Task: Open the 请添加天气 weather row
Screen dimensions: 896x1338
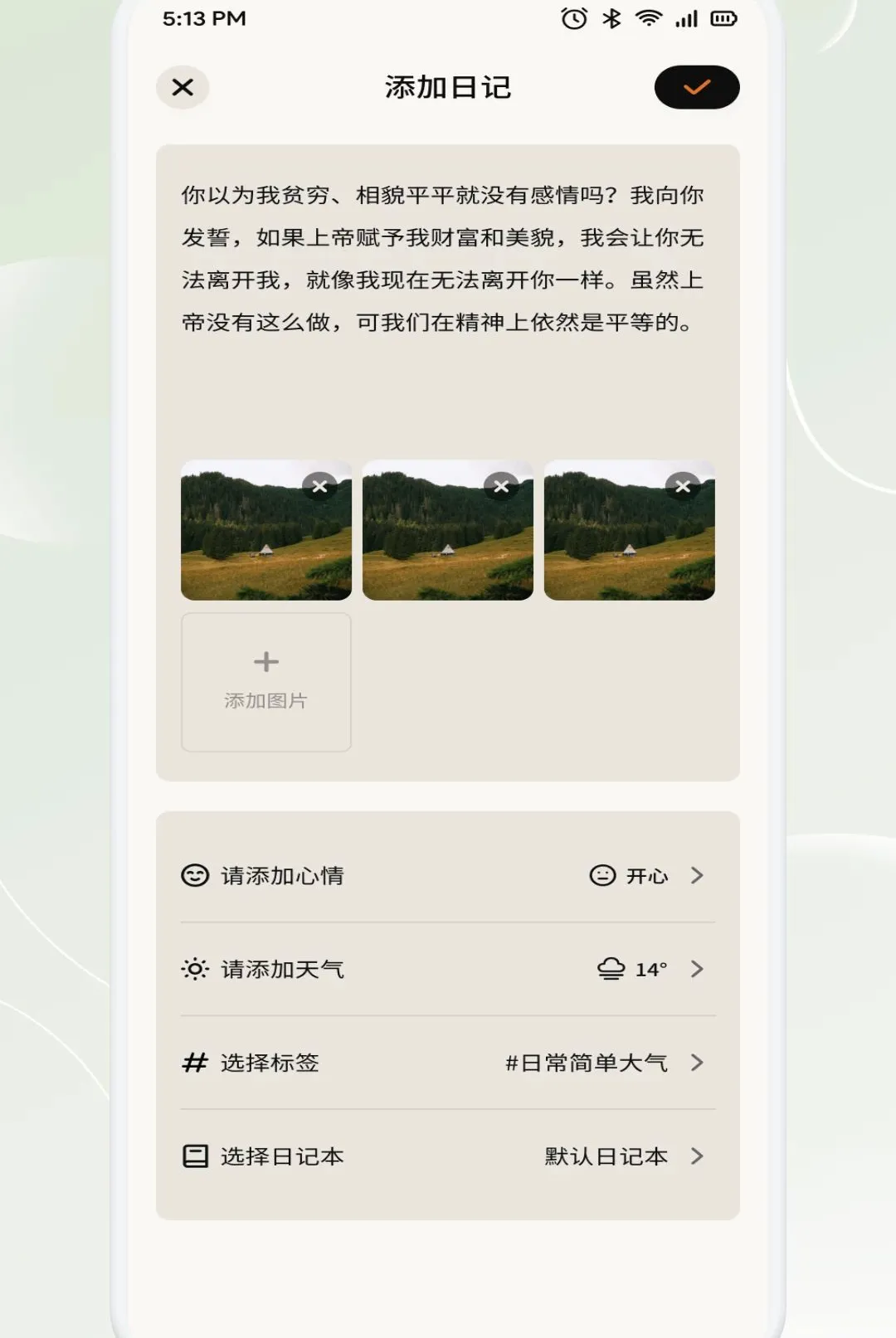Action: coord(448,969)
